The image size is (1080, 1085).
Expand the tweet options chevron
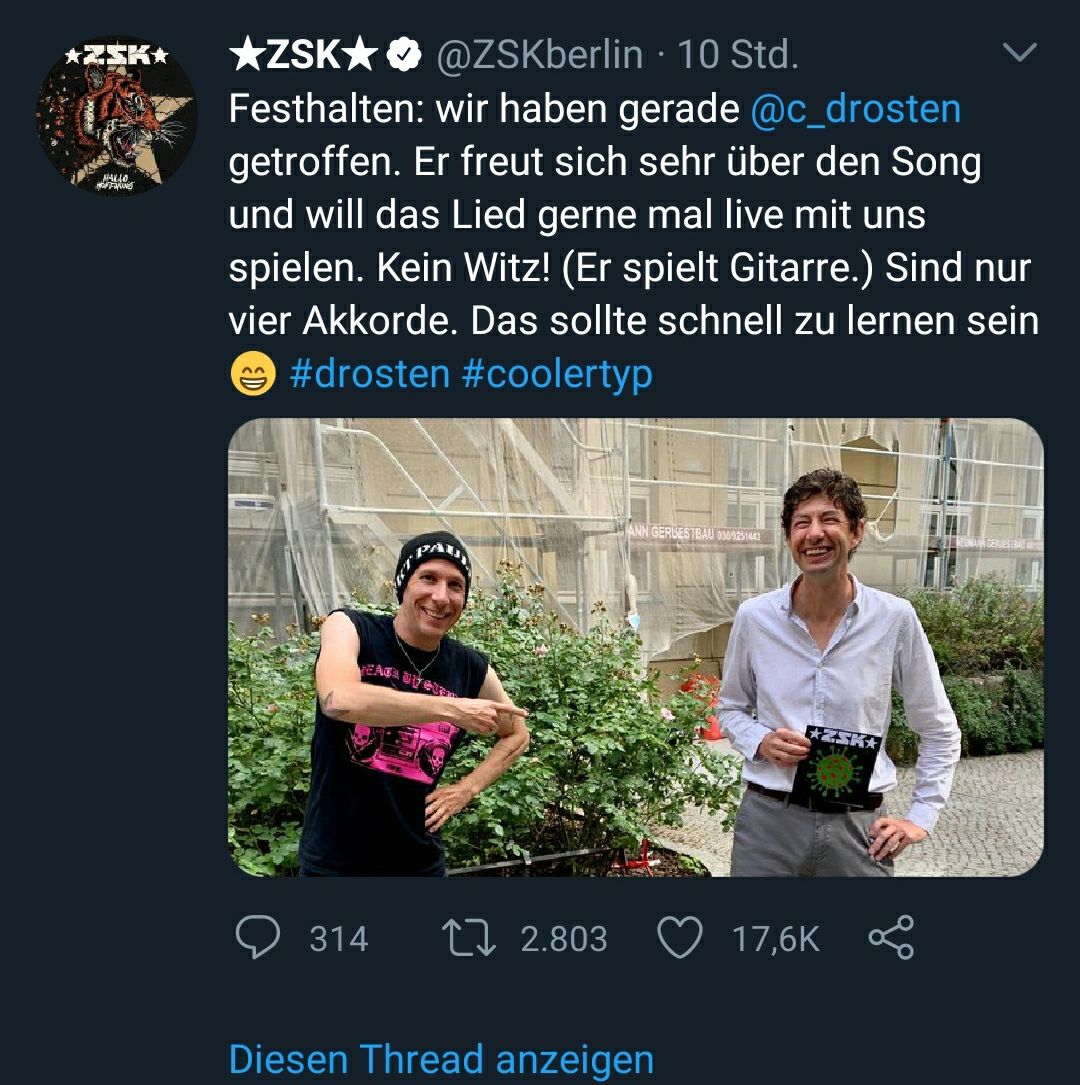pos(1019,53)
